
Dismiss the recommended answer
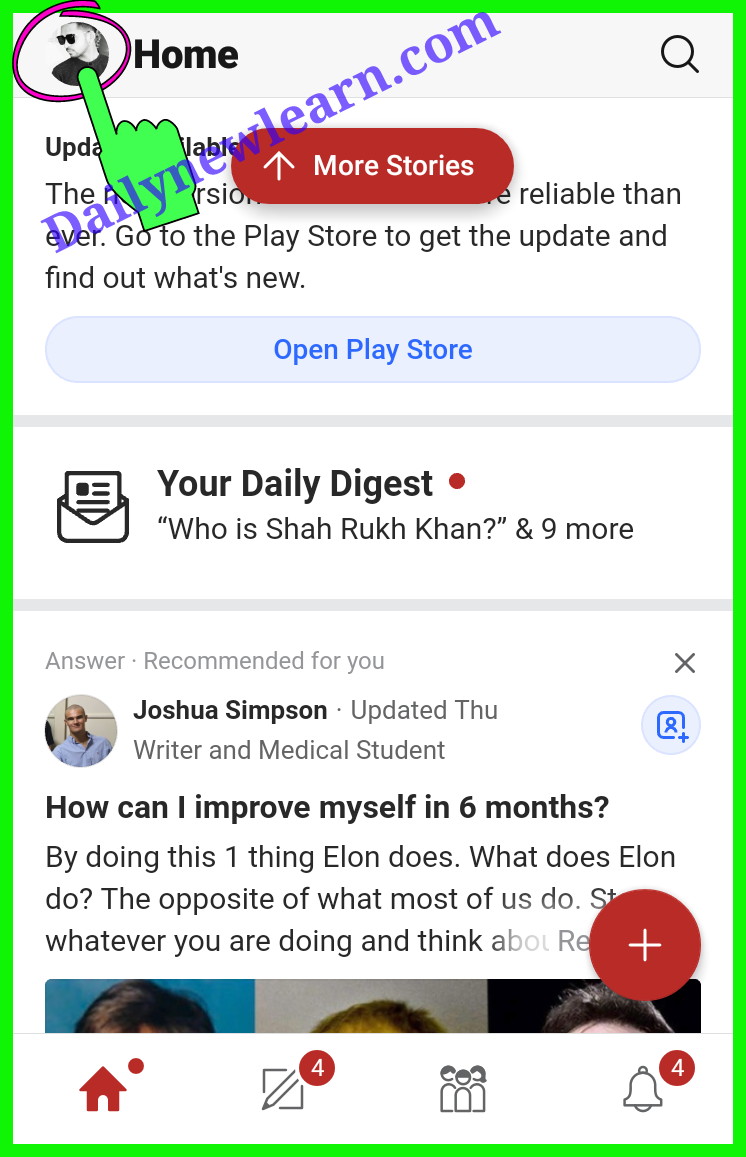tap(685, 663)
